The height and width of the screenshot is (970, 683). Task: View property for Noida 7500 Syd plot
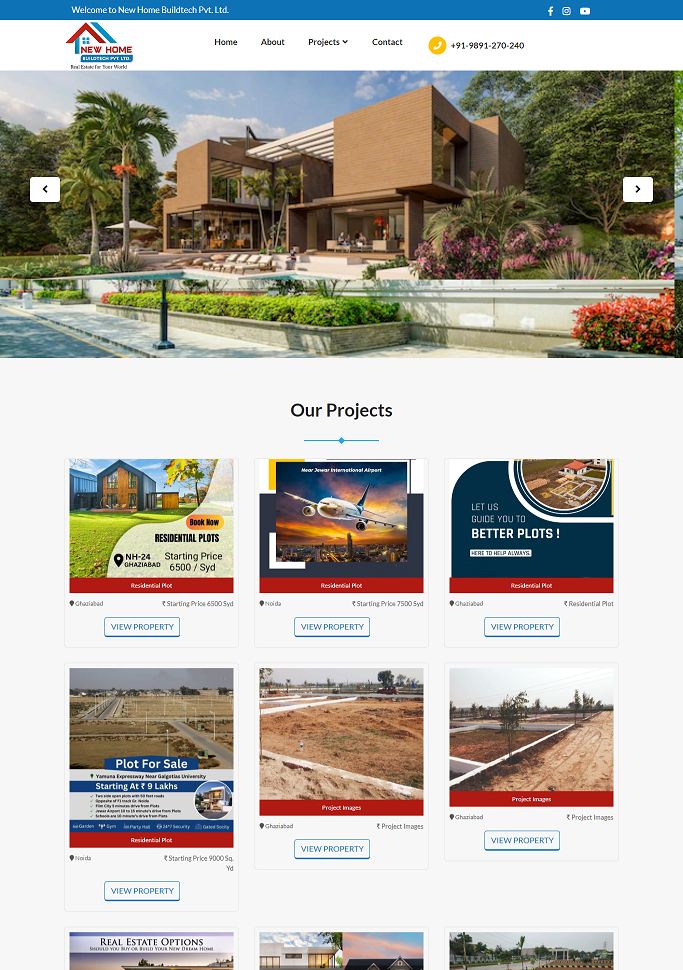click(x=332, y=627)
